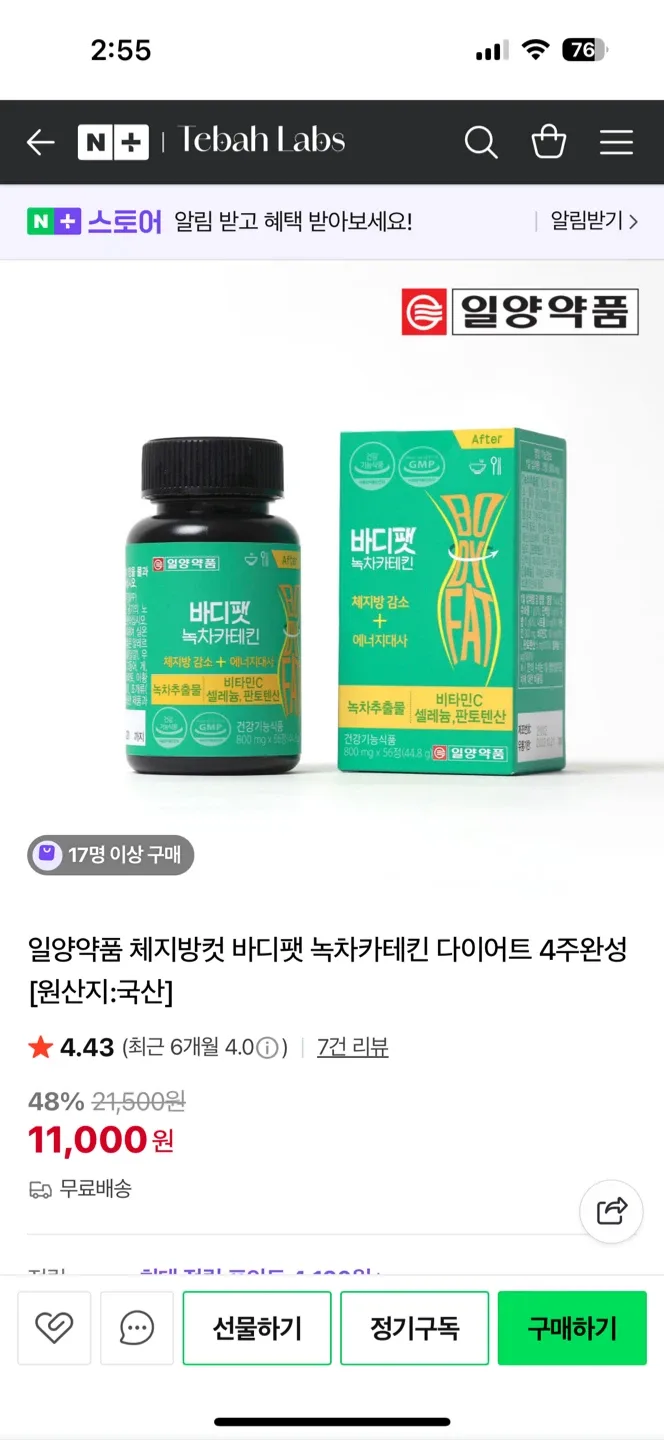Tap 알림받기 to receive store alerts

[593, 221]
